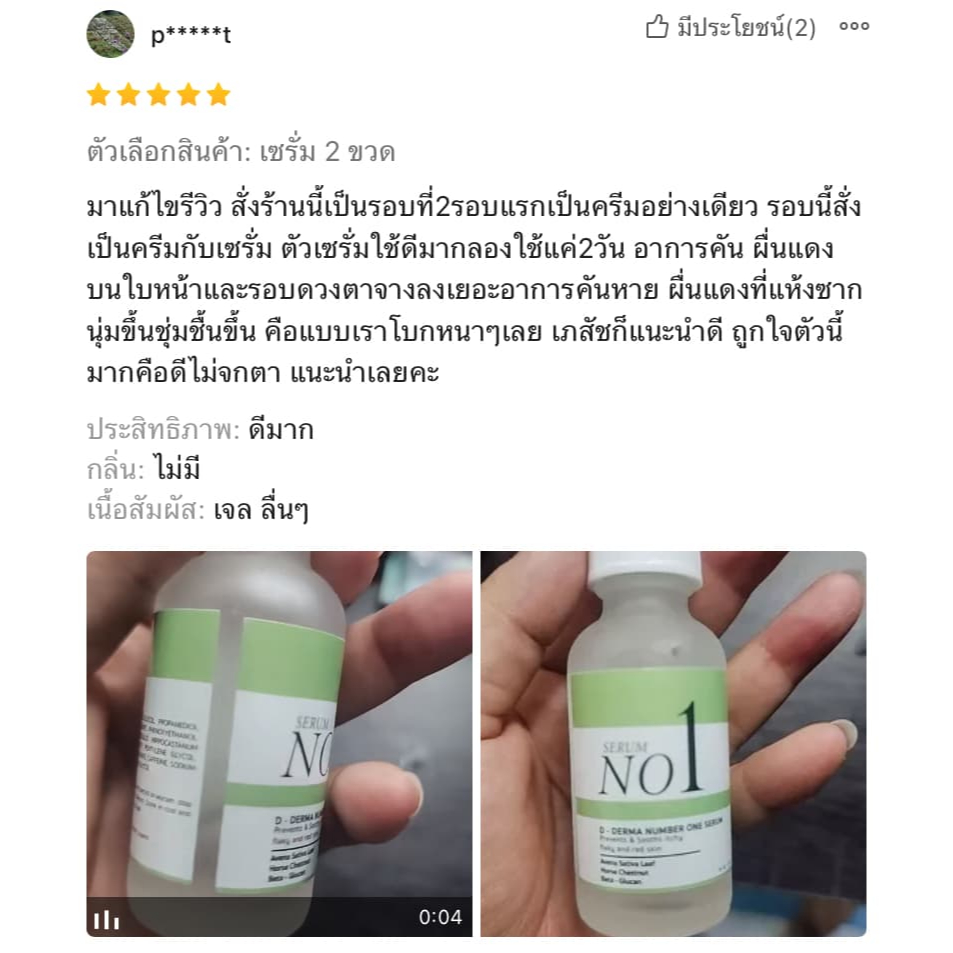Viewport: 953px width, 953px height.
Task: Open the Serum NO 1 review photo
Action: click(673, 743)
